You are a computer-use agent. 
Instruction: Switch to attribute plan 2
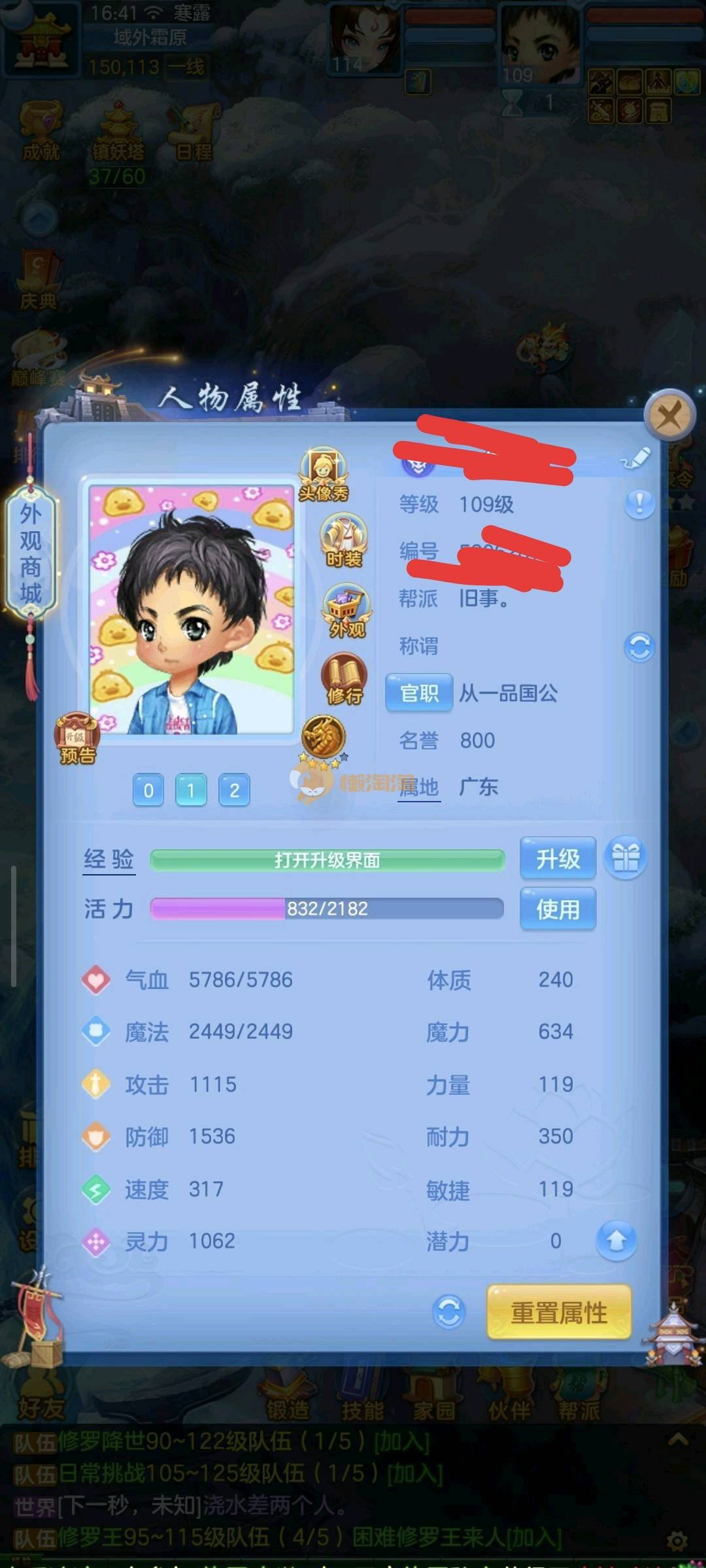point(234,791)
